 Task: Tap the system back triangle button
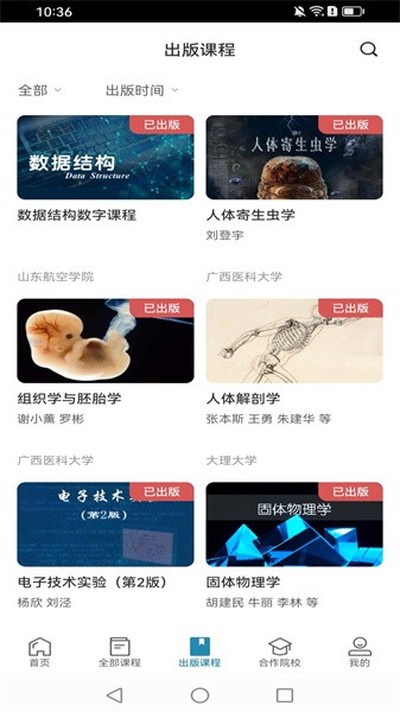click(x=114, y=695)
